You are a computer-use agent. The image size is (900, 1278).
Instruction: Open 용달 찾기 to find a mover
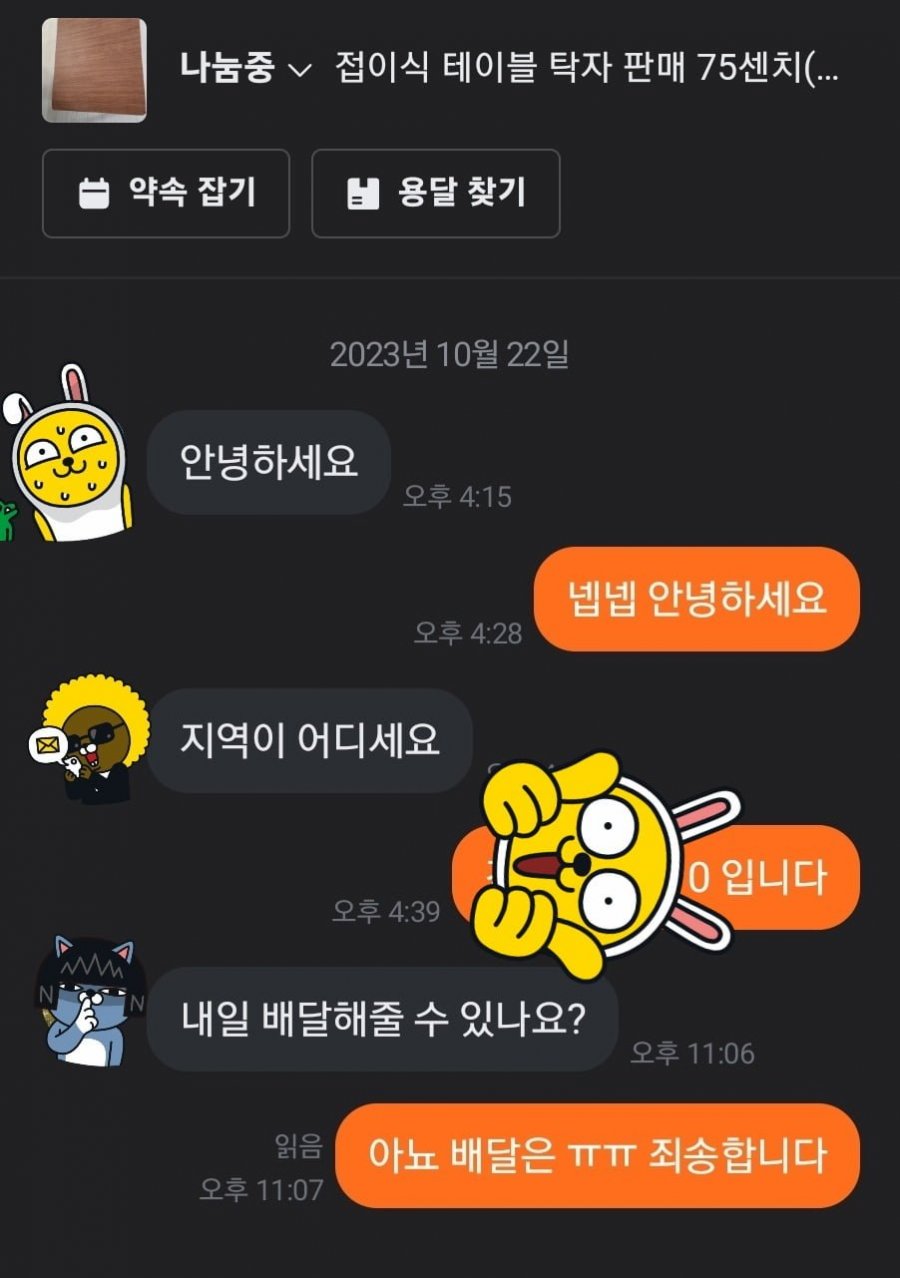435,193
